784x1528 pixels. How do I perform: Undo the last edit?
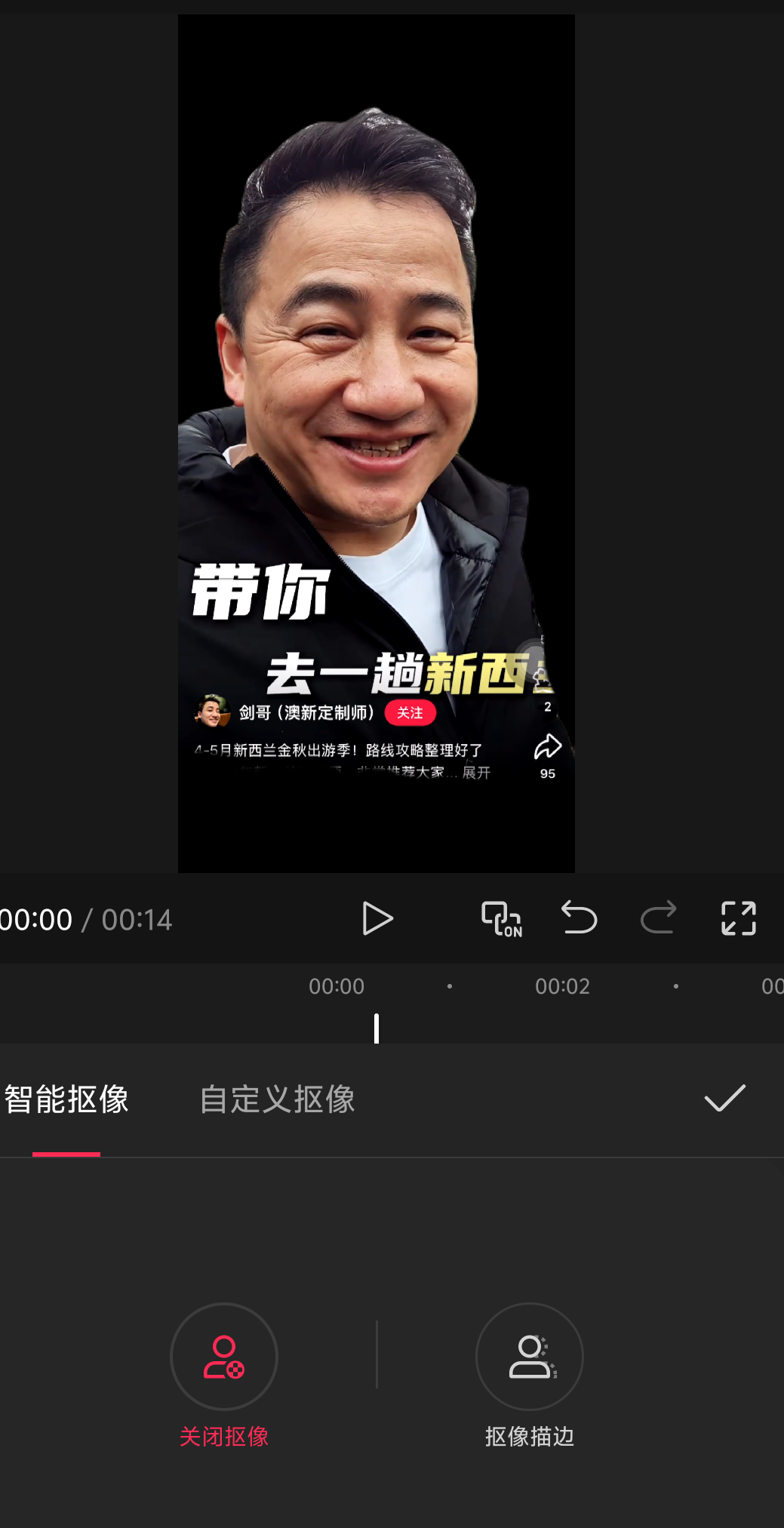[x=580, y=918]
